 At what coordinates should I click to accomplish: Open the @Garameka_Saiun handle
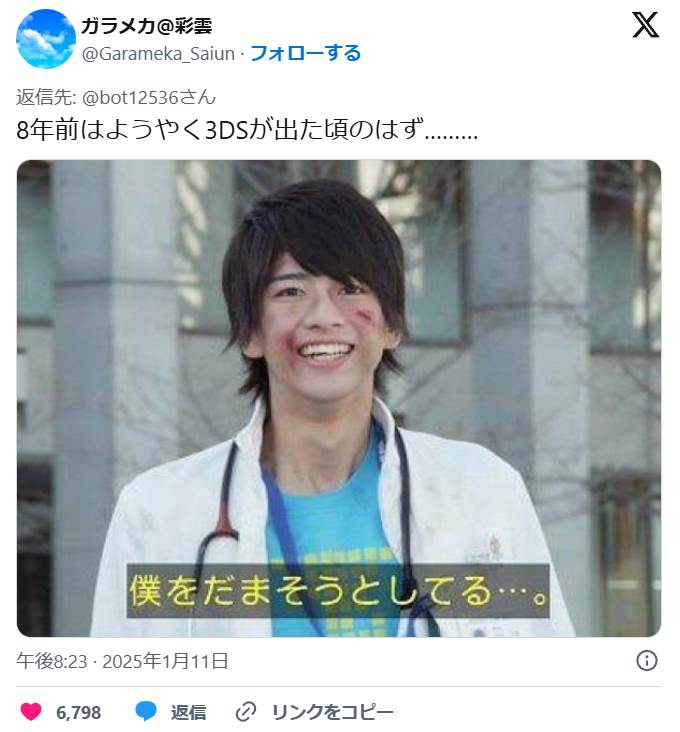click(x=158, y=53)
